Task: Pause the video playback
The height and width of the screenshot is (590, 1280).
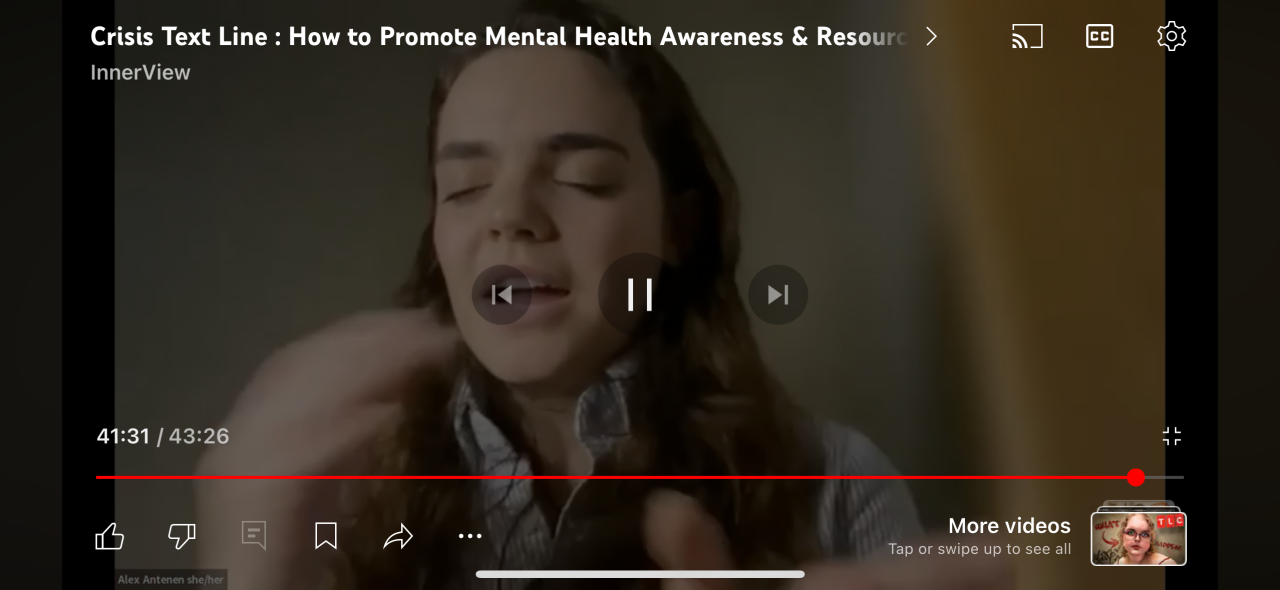Action: click(x=640, y=294)
